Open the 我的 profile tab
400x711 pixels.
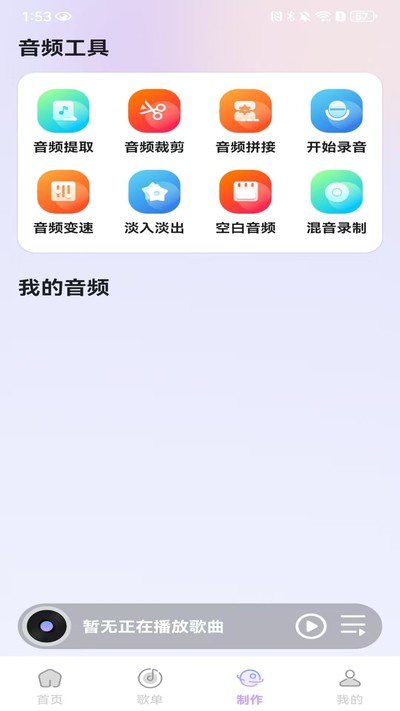pyautogui.click(x=350, y=687)
